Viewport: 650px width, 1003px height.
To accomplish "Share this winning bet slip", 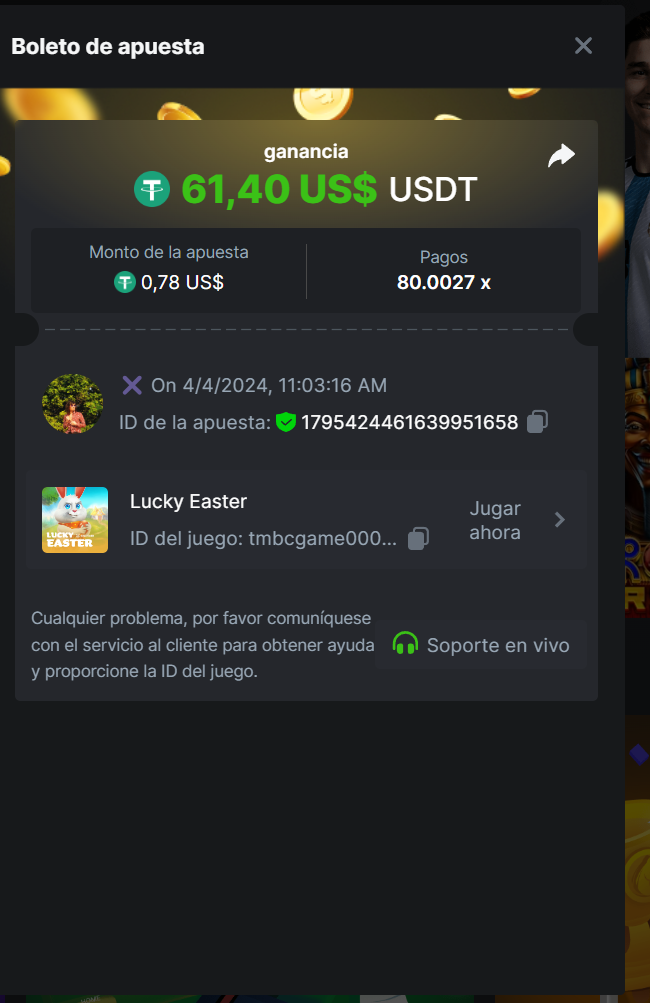I will click(x=561, y=156).
